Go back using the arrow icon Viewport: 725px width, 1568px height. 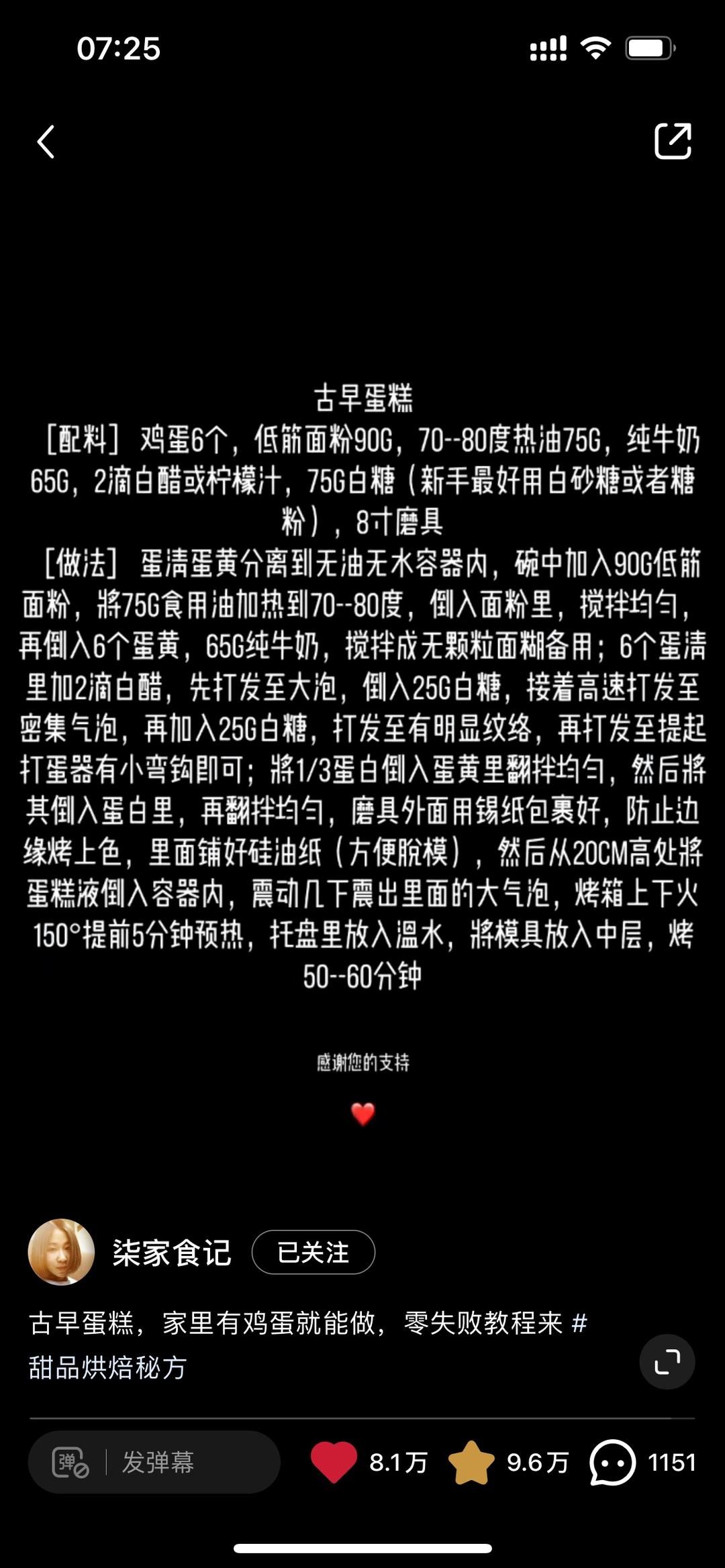(46, 142)
